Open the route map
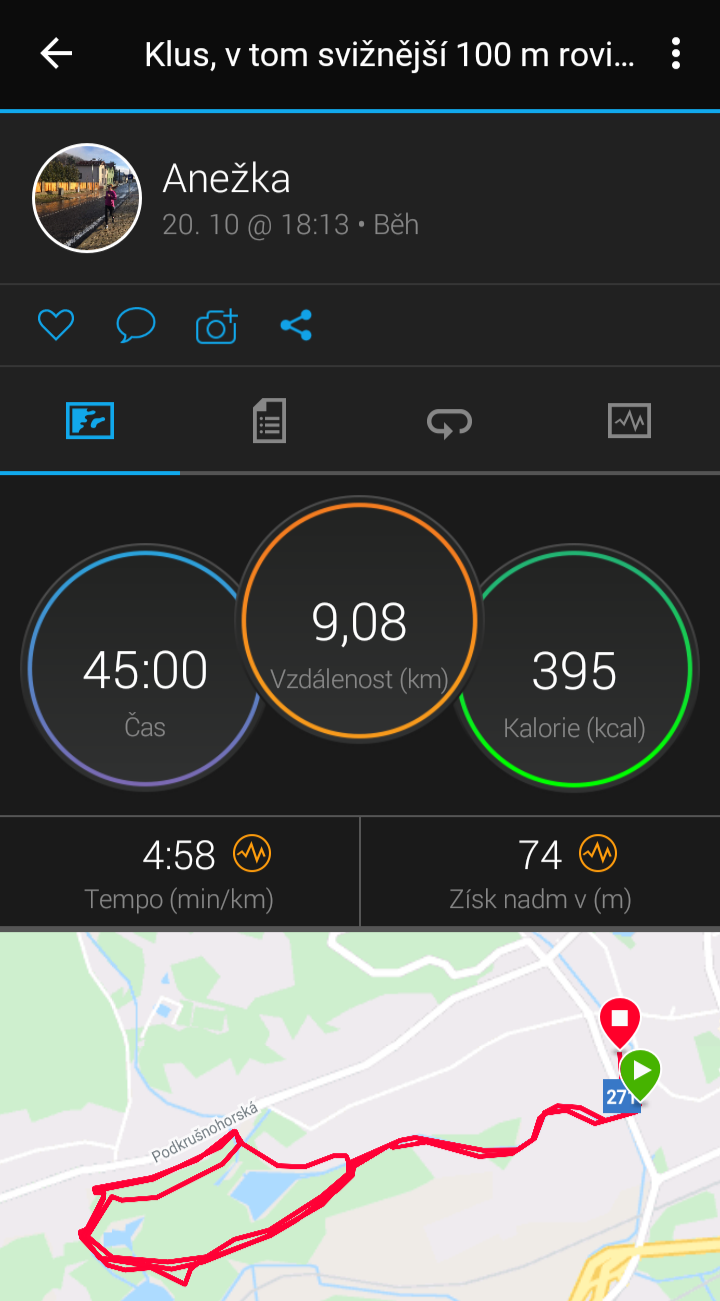Image resolution: width=720 pixels, height=1301 pixels. [x=360, y=1116]
